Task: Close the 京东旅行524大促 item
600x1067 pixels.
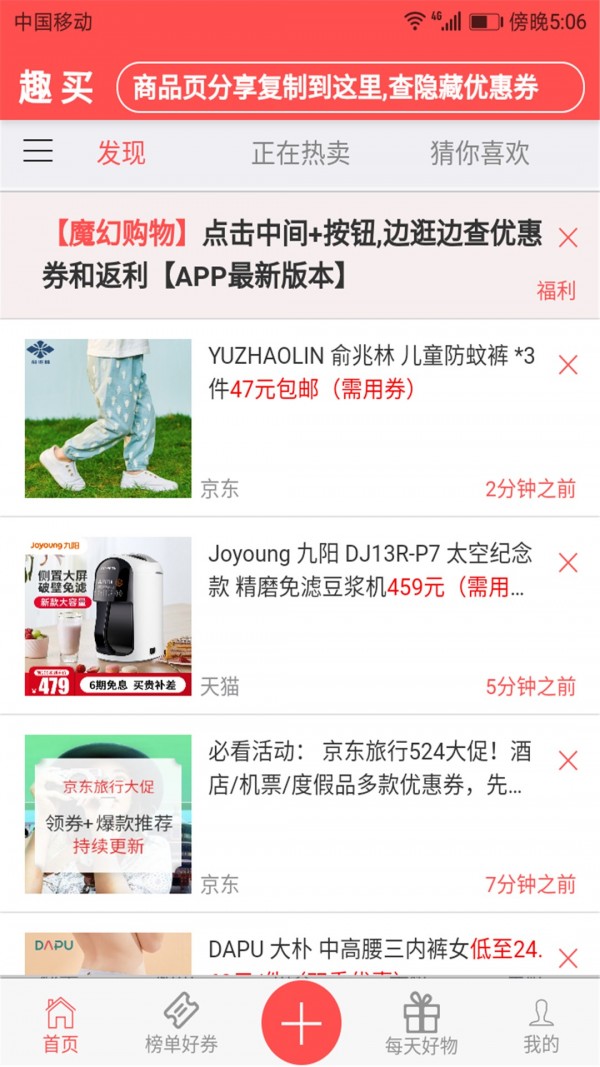Action: (568, 761)
